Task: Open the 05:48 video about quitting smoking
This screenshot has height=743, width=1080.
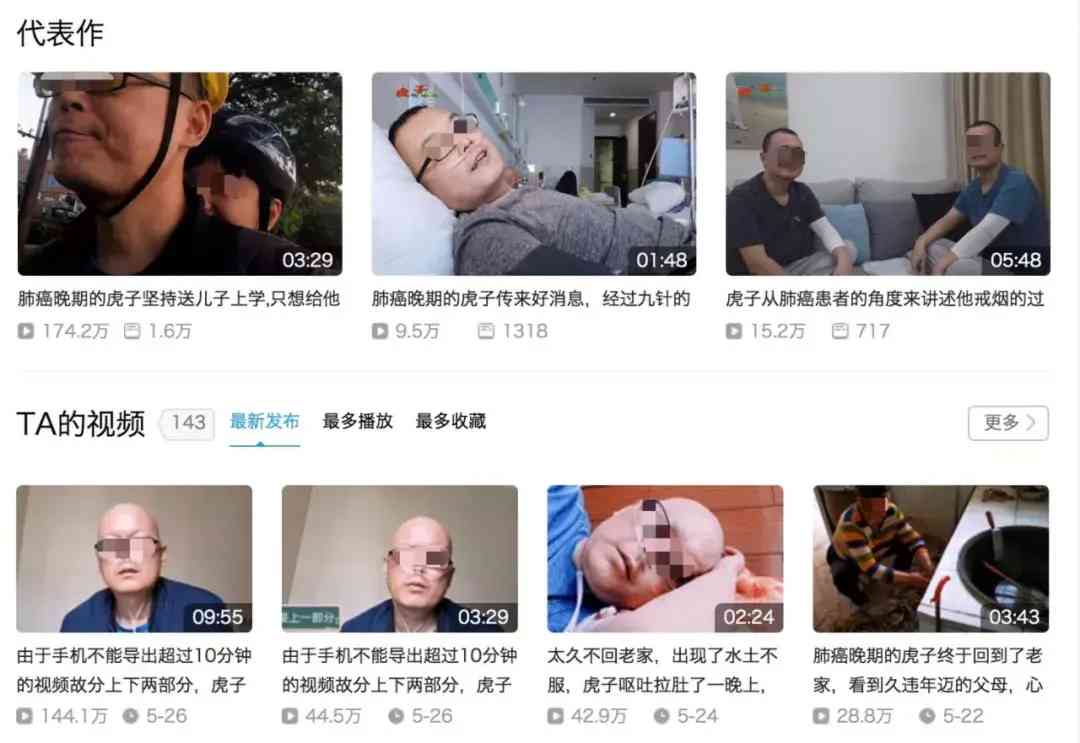Action: 887,174
